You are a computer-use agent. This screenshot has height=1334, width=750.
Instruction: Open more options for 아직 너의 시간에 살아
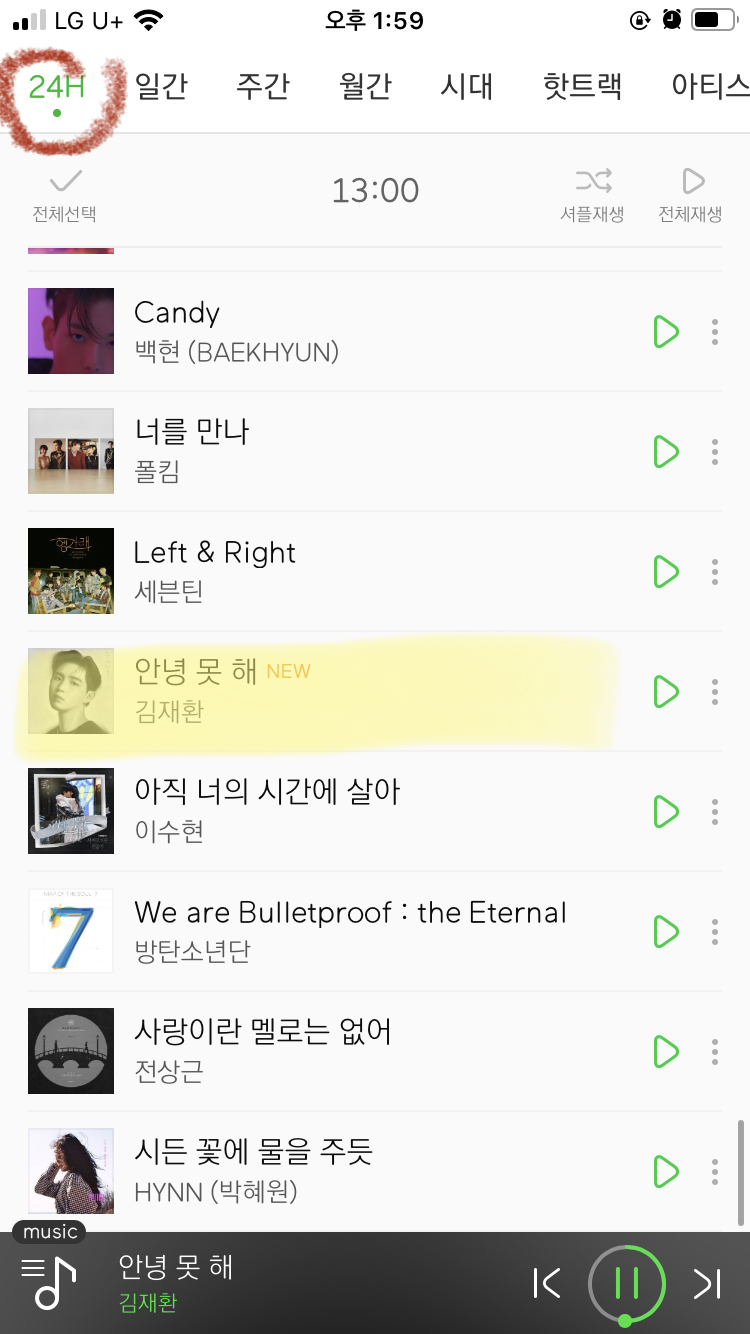coord(714,811)
